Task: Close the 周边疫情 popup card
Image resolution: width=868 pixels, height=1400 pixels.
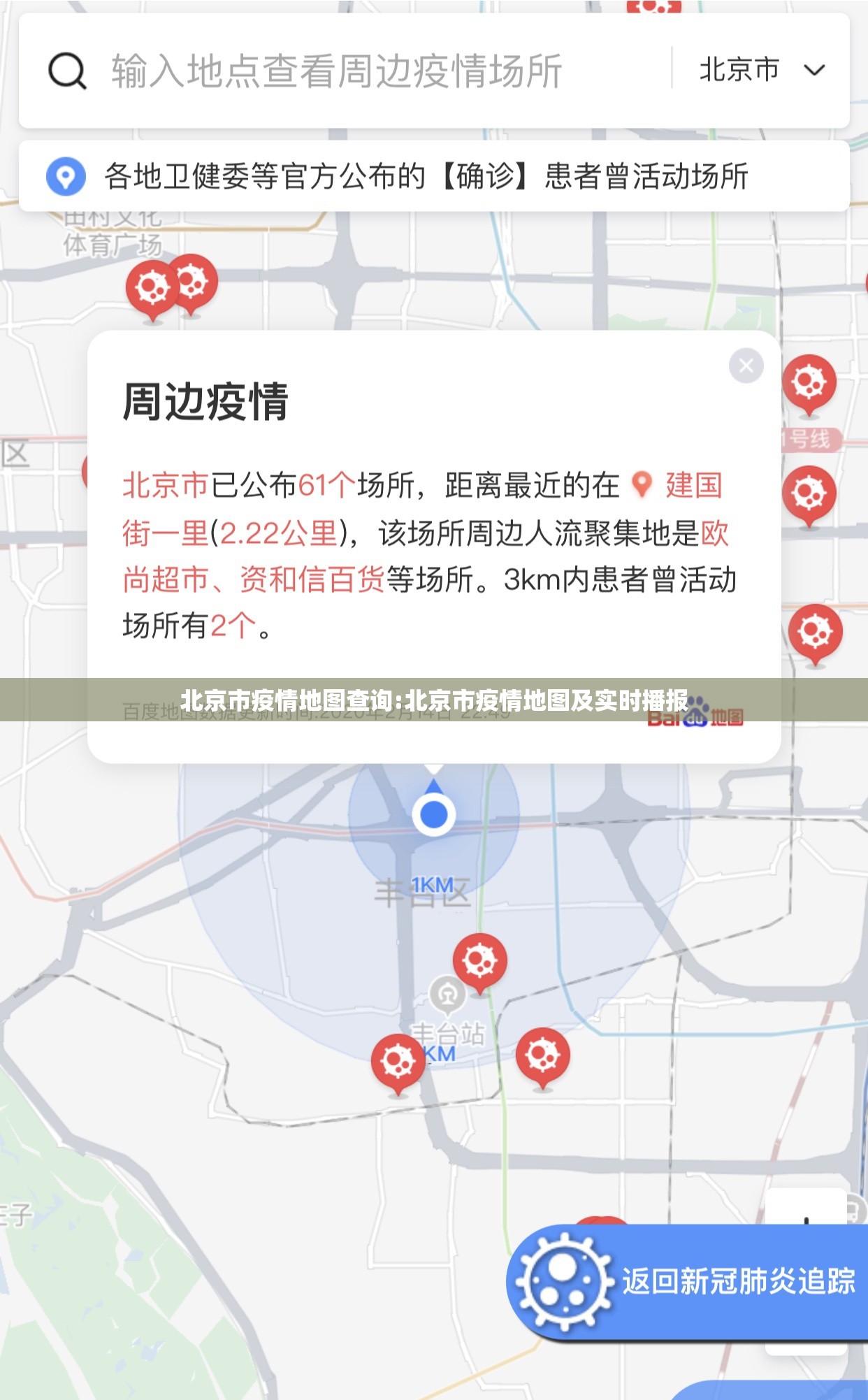Action: pos(746,366)
